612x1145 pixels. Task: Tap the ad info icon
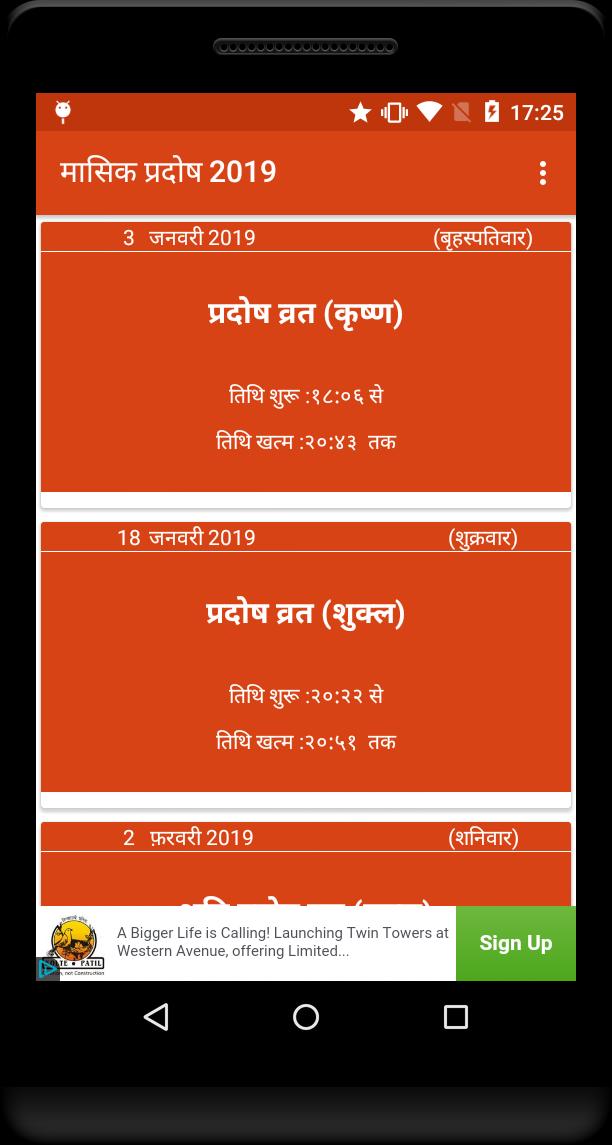(46, 969)
